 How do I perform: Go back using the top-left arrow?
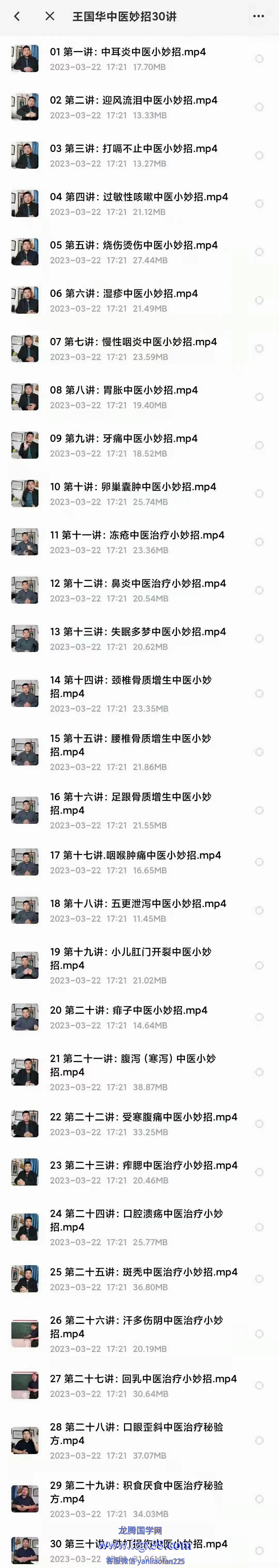tap(17, 17)
